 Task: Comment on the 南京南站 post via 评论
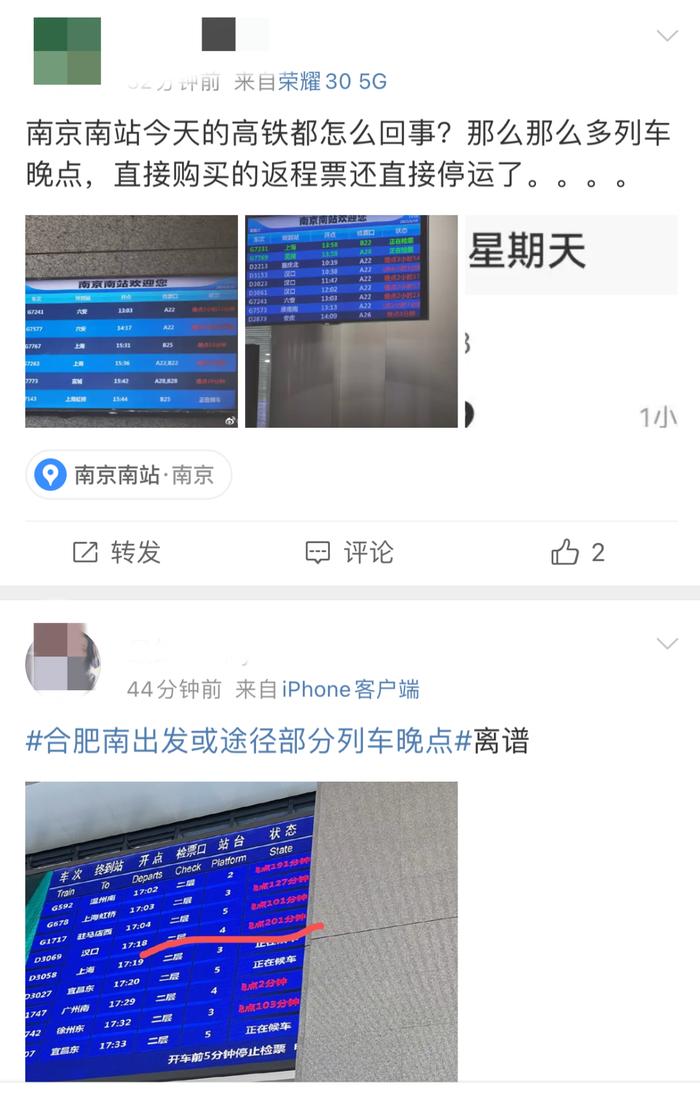pyautogui.click(x=349, y=552)
